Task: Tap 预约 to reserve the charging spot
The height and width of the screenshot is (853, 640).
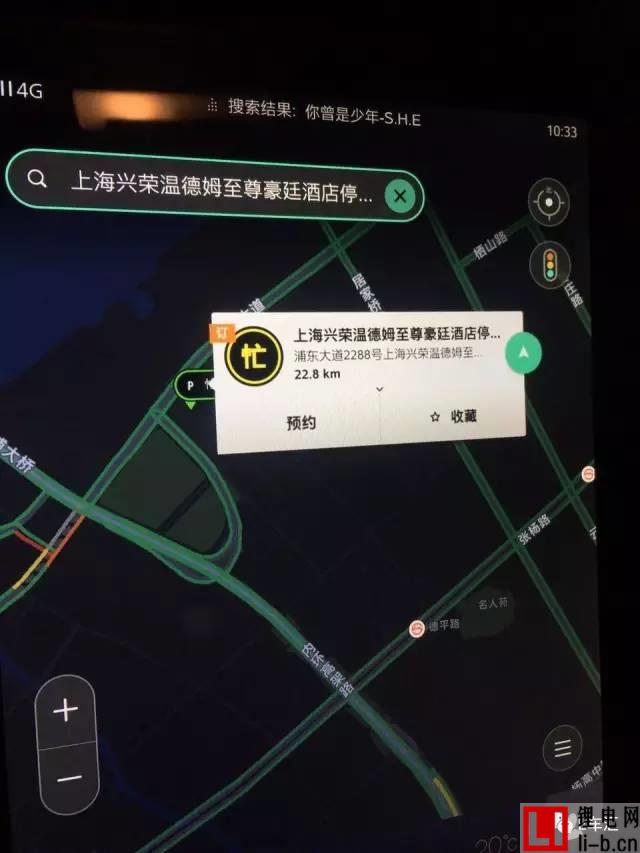Action: coord(300,422)
